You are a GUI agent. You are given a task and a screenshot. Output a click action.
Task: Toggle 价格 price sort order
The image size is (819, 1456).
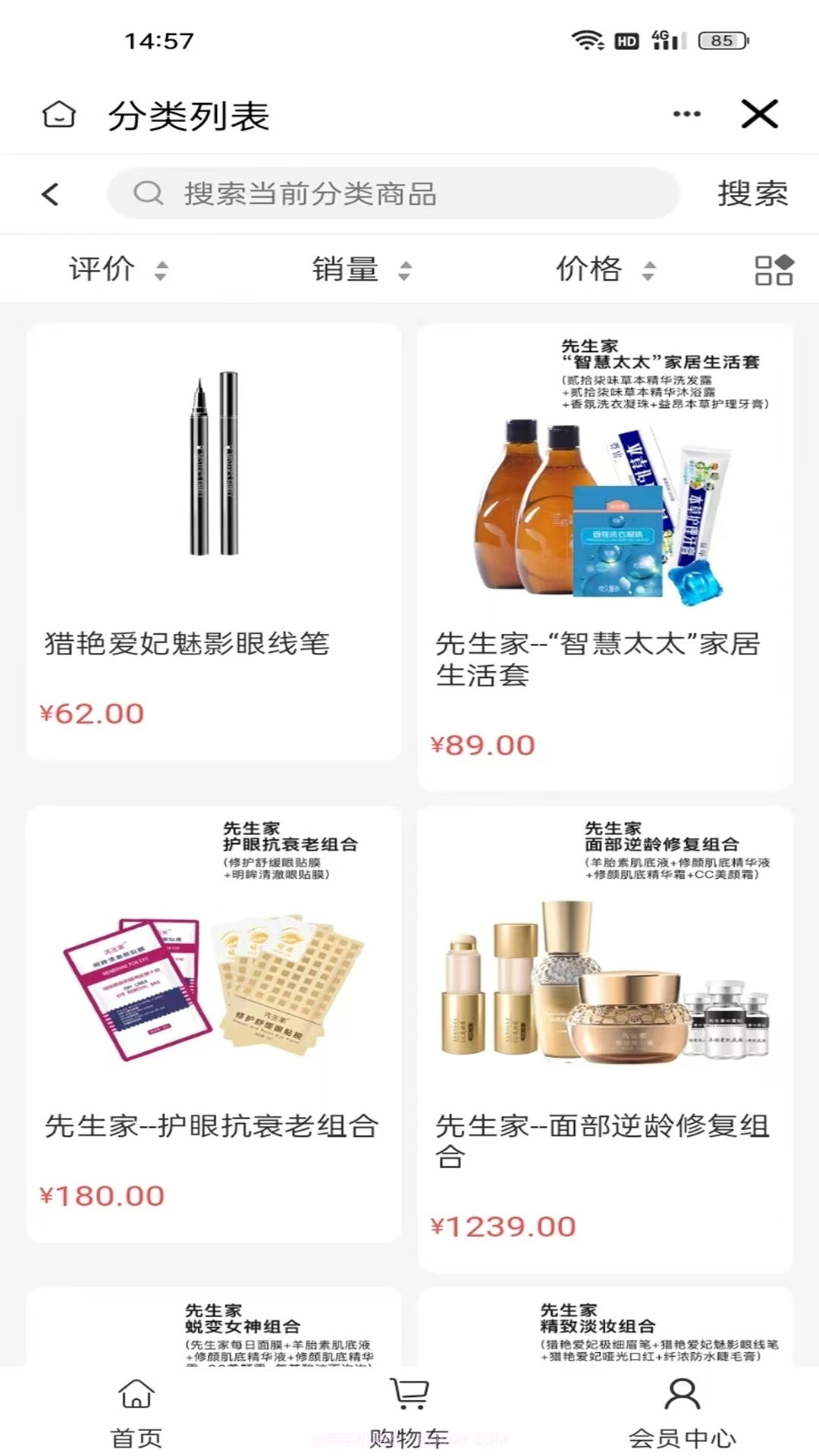coord(590,268)
